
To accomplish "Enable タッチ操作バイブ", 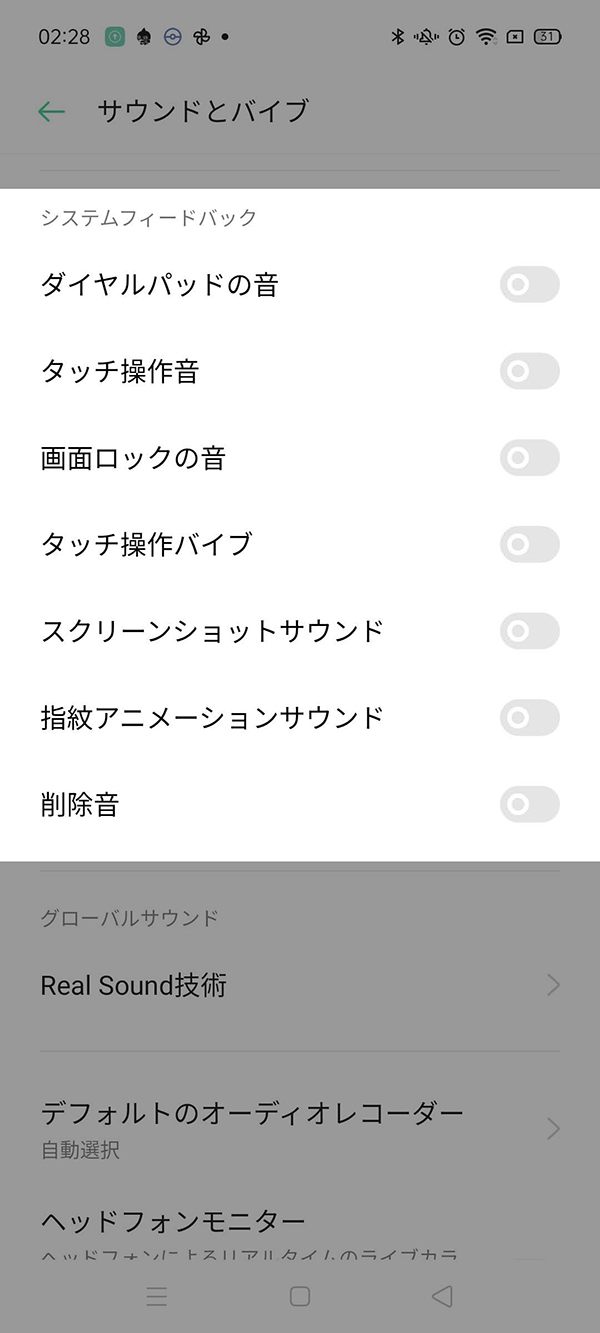I will click(529, 544).
